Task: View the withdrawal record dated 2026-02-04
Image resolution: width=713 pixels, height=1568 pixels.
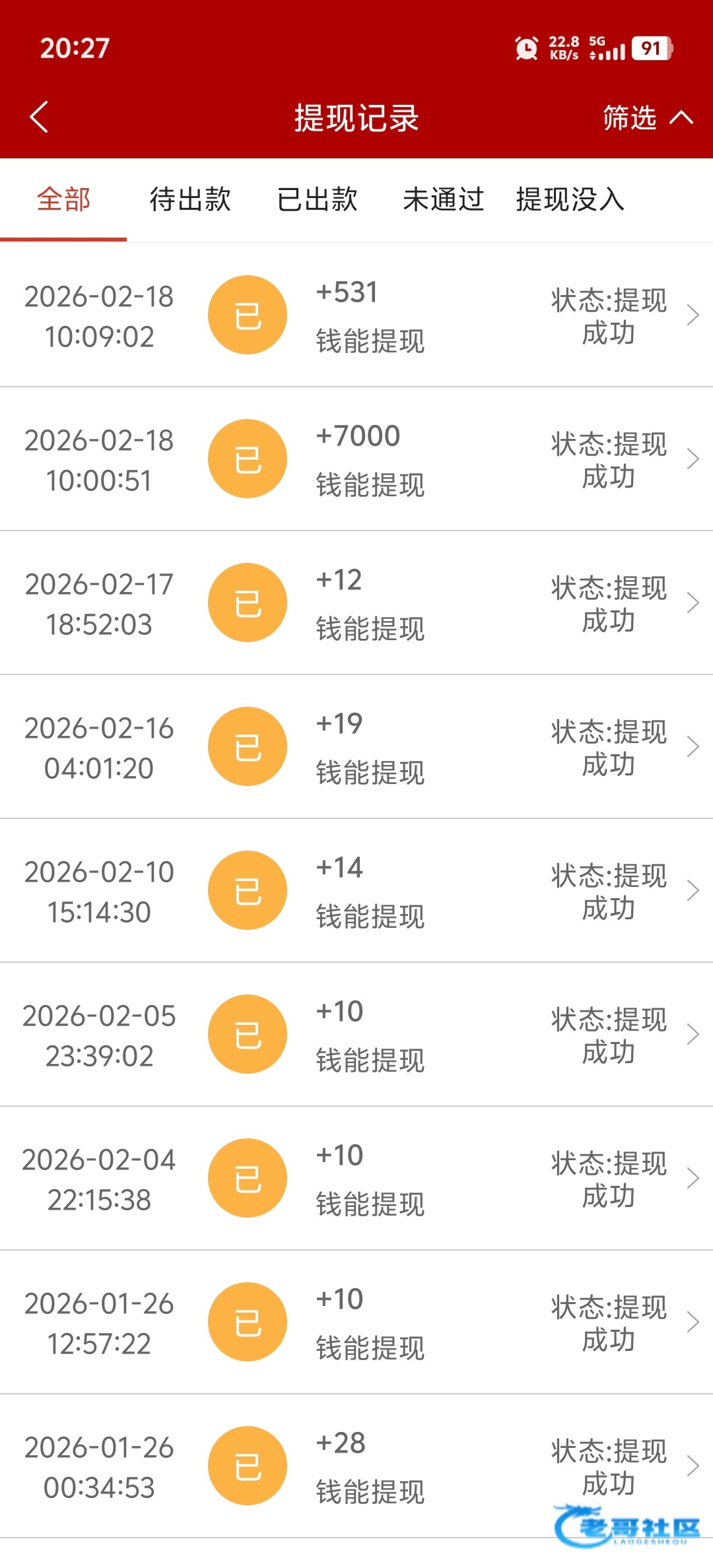Action: [356, 1179]
